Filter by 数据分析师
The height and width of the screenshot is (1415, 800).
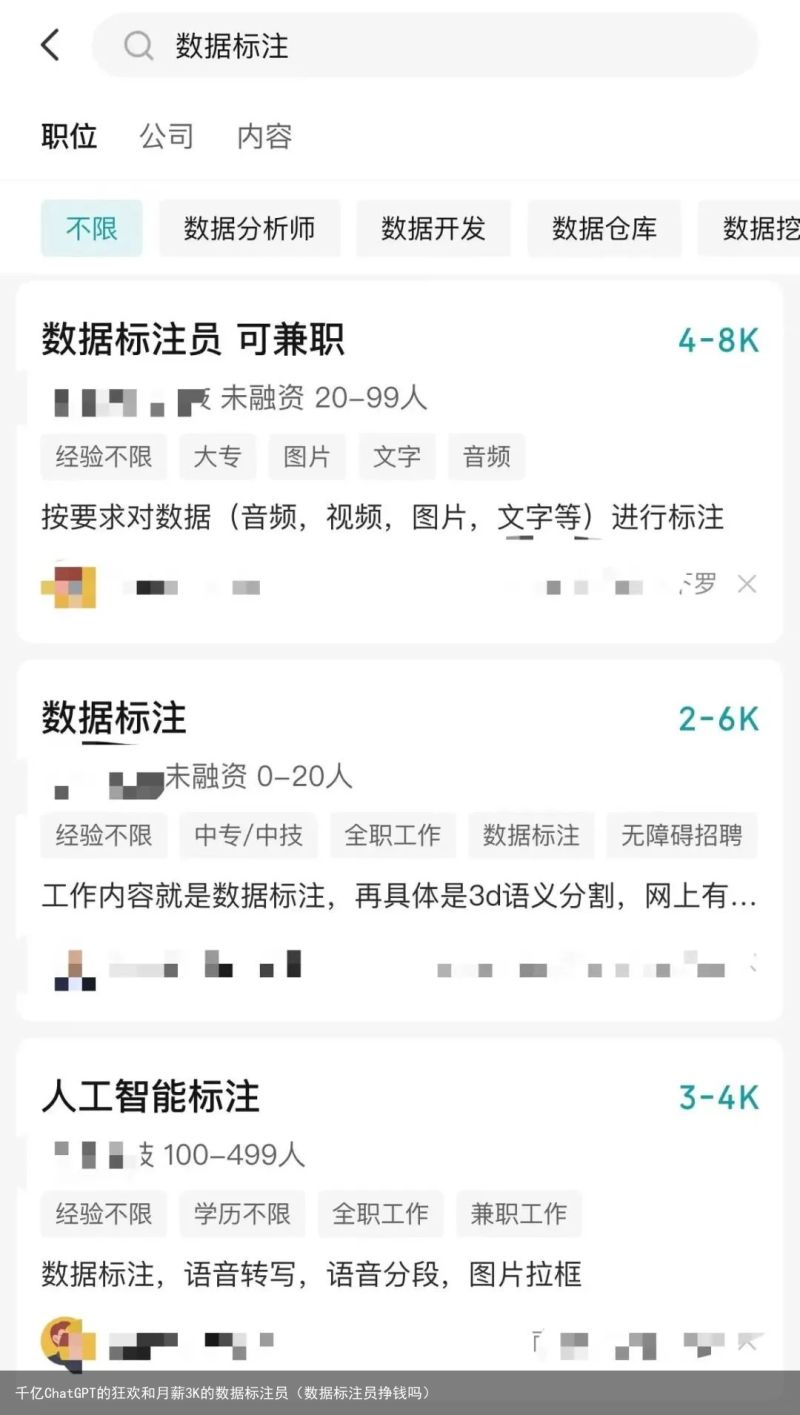249,228
